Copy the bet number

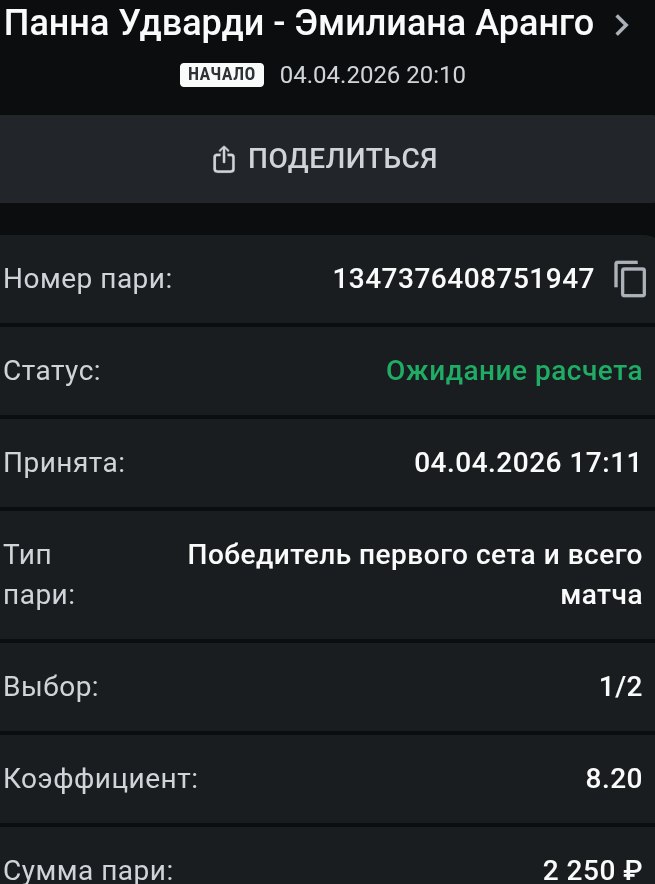[x=629, y=279]
